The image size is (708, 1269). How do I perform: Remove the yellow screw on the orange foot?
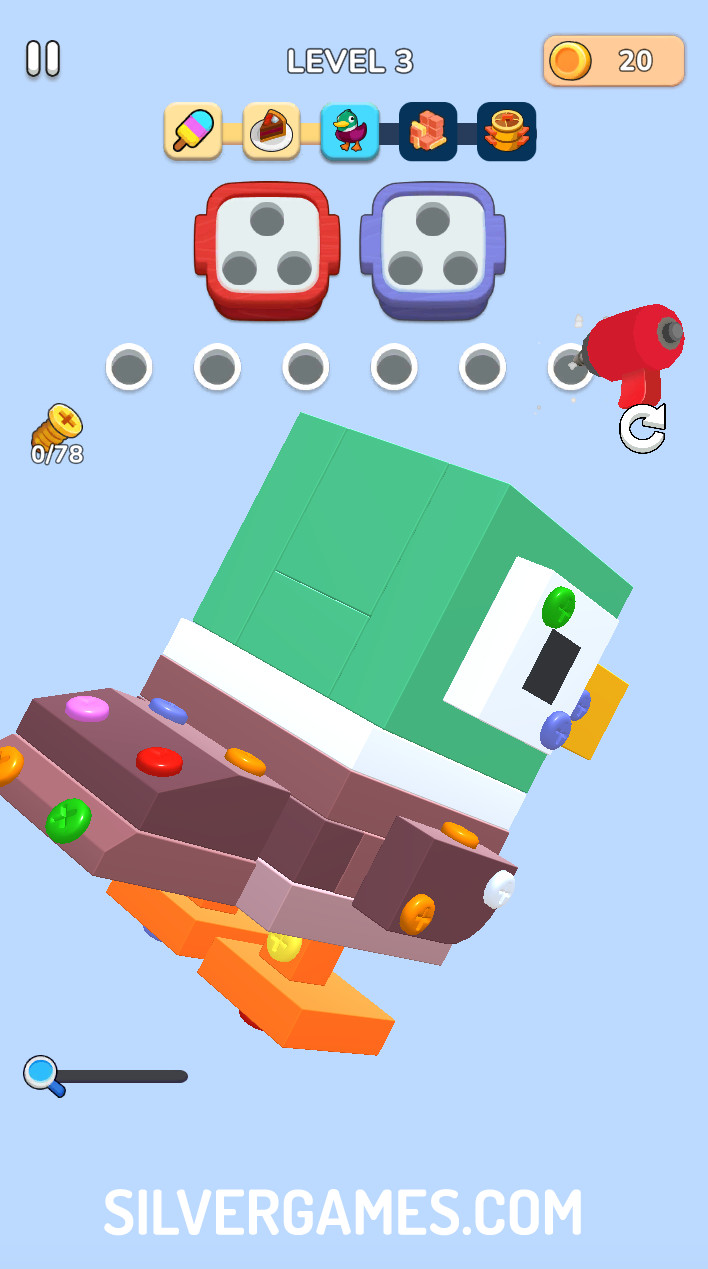(284, 945)
